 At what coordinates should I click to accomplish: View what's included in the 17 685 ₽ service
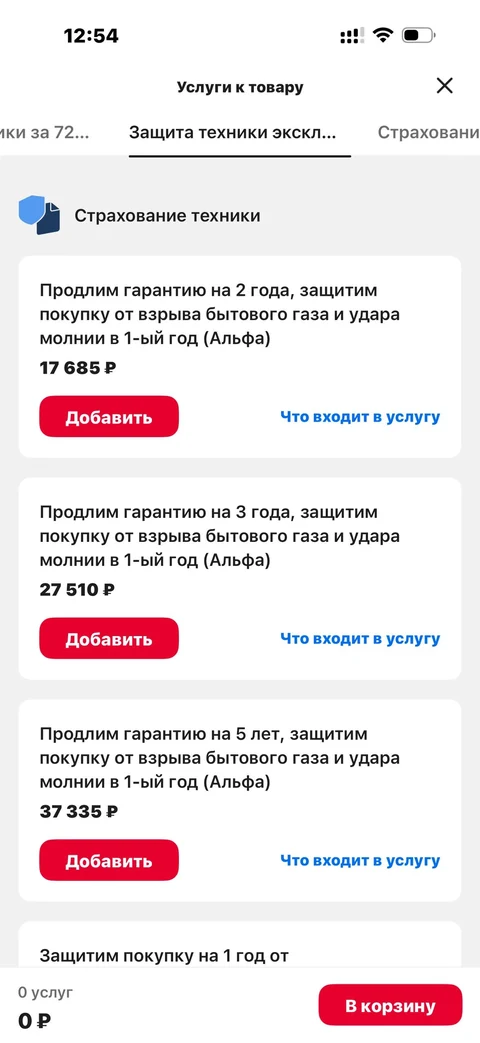[x=360, y=417]
